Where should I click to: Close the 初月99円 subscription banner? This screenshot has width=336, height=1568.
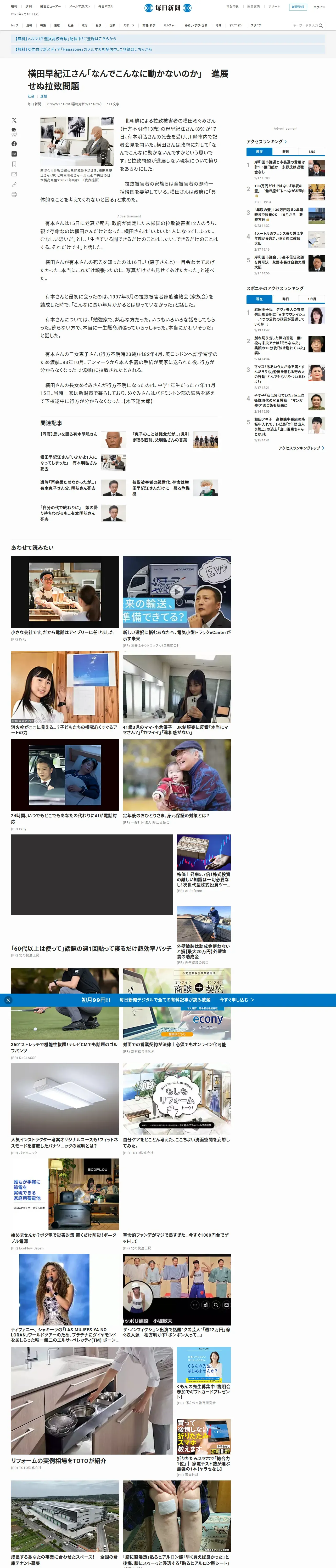pos(8,1000)
